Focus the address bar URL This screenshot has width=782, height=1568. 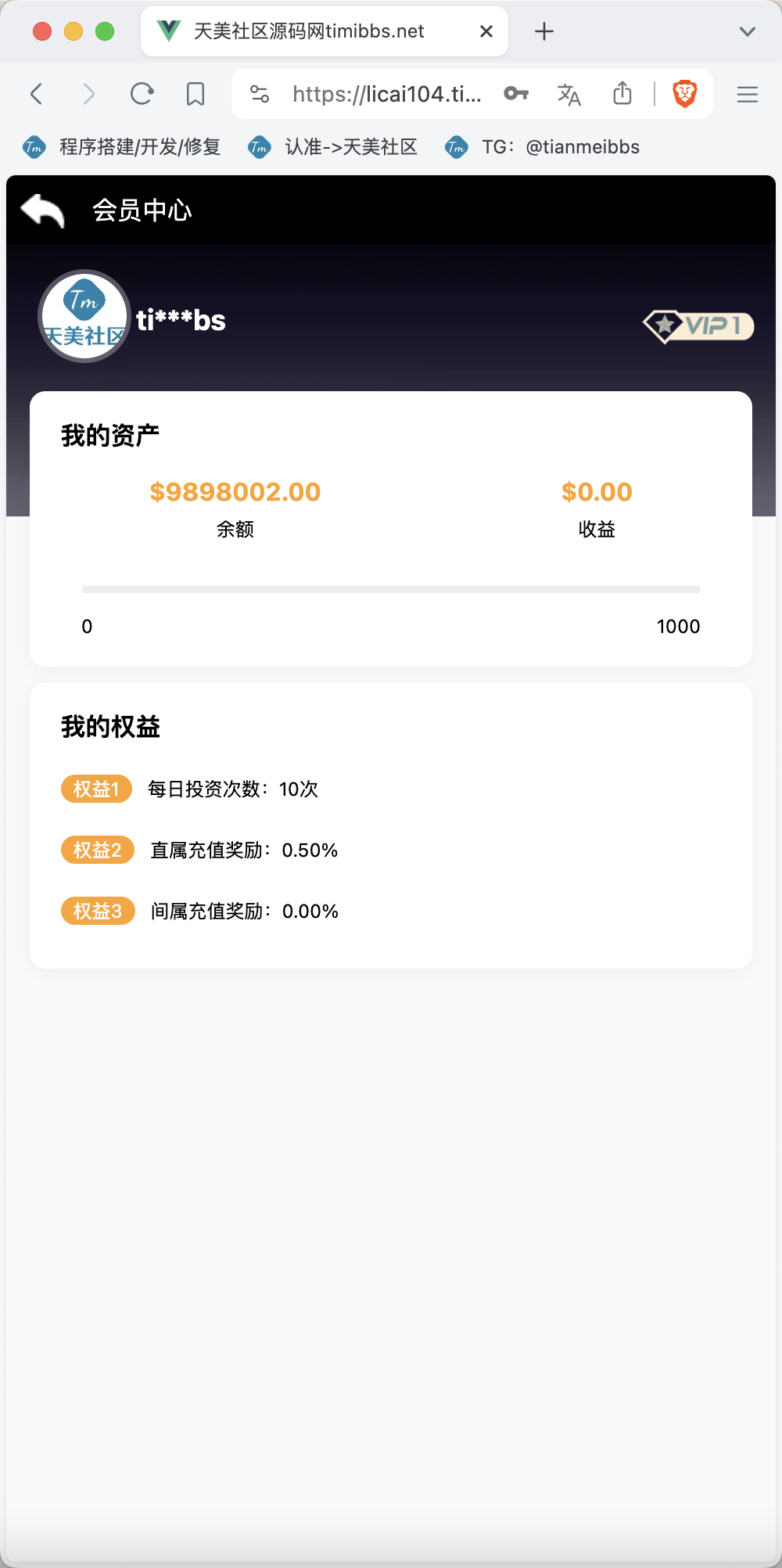[x=387, y=94]
